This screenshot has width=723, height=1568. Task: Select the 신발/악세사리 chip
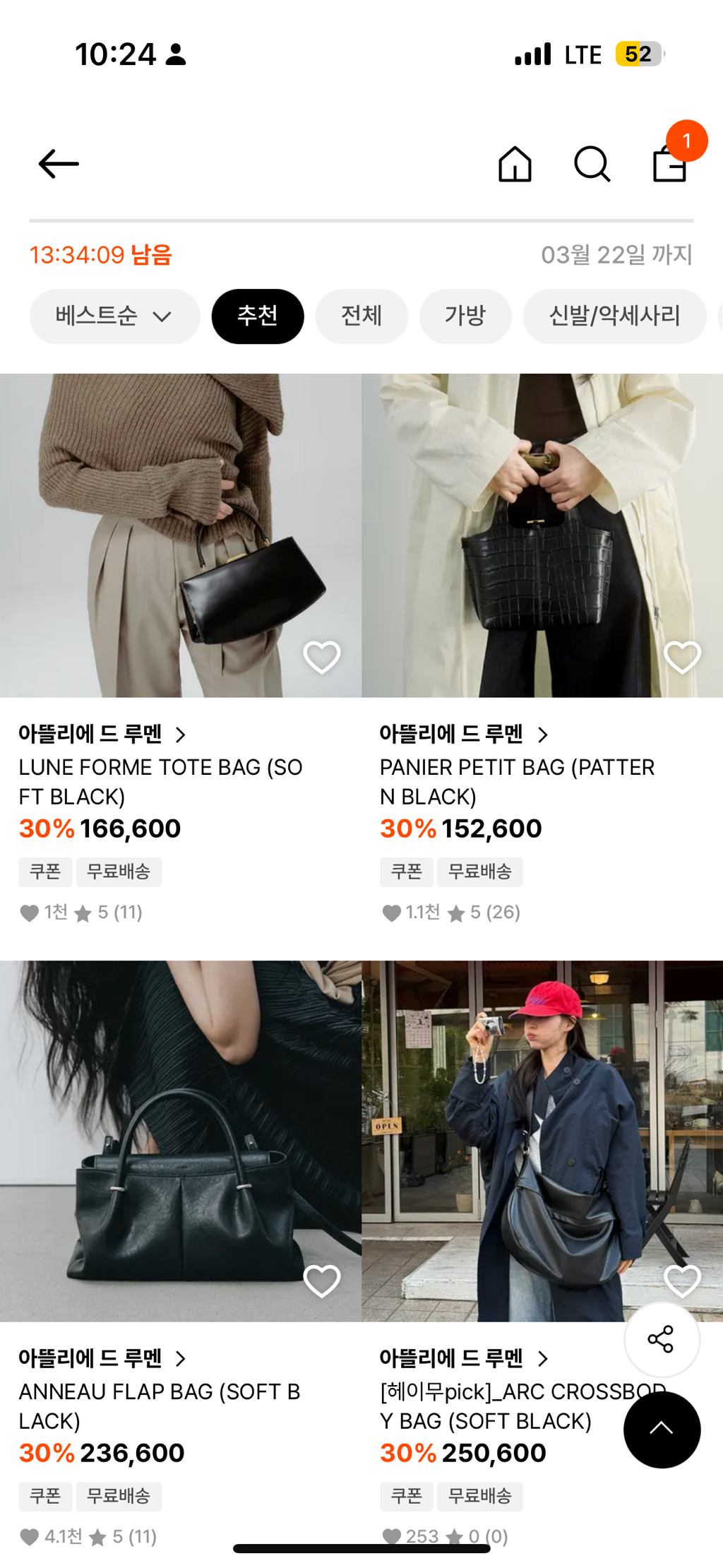(x=614, y=316)
